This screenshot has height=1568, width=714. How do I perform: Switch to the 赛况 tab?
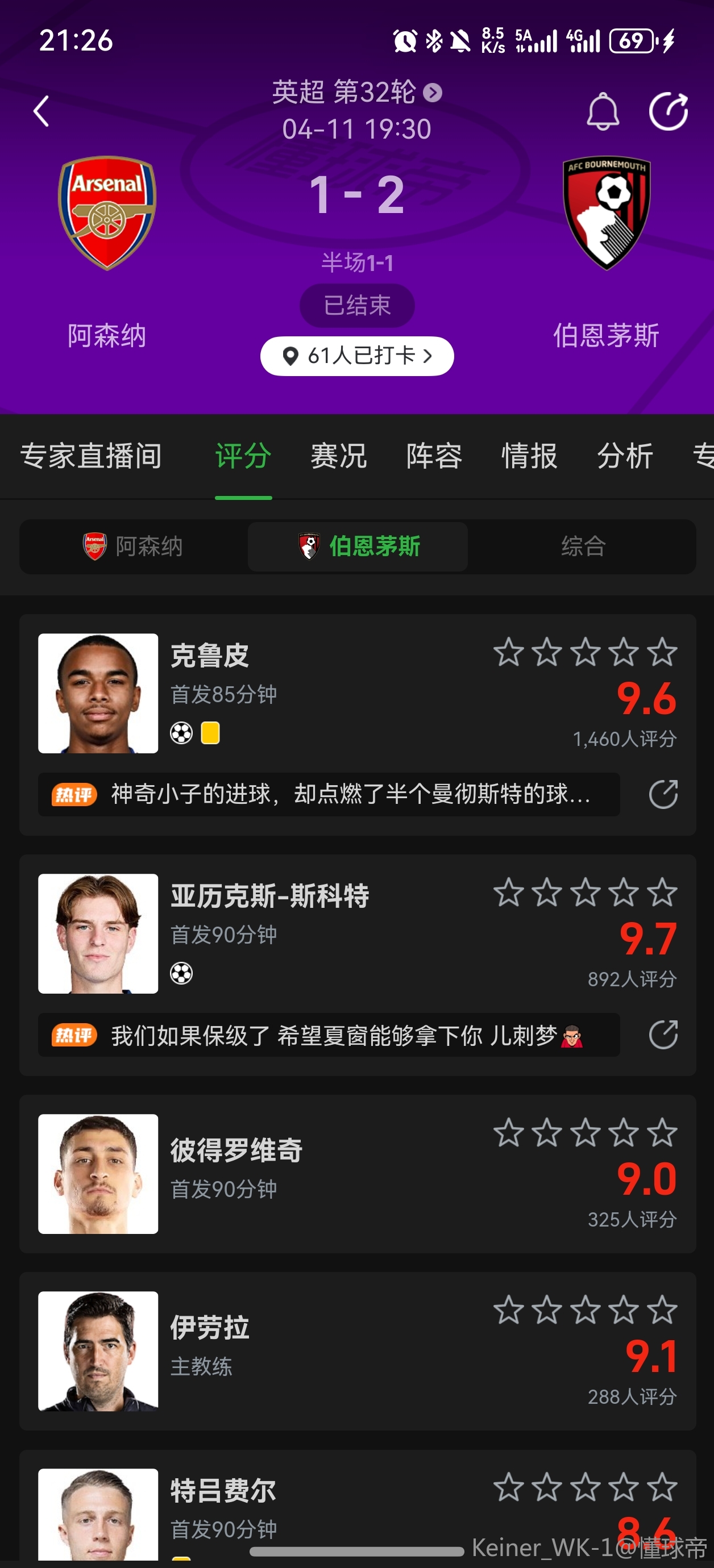tap(339, 456)
